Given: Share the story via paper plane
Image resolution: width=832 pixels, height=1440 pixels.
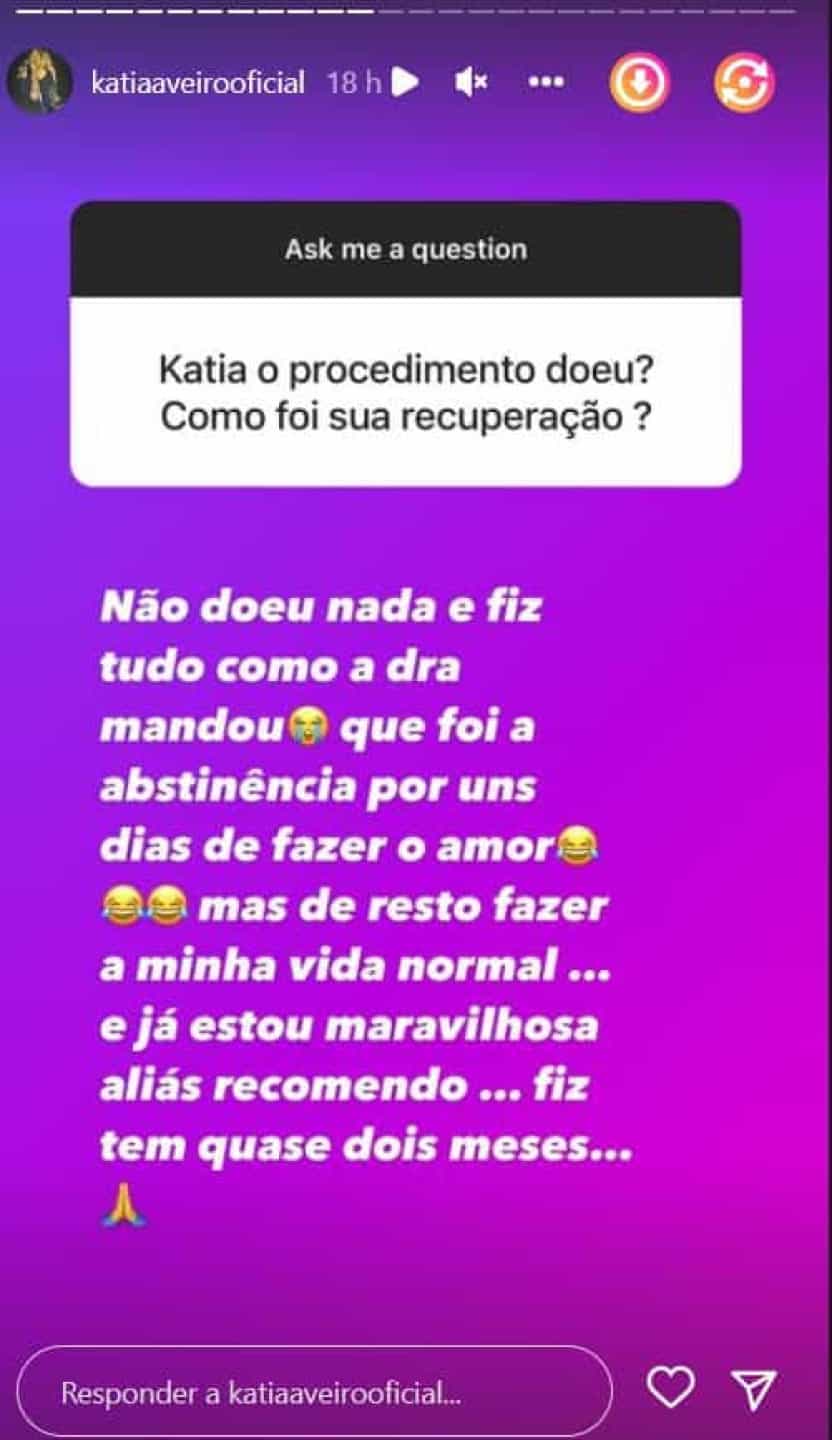Looking at the screenshot, I should 754,1388.
